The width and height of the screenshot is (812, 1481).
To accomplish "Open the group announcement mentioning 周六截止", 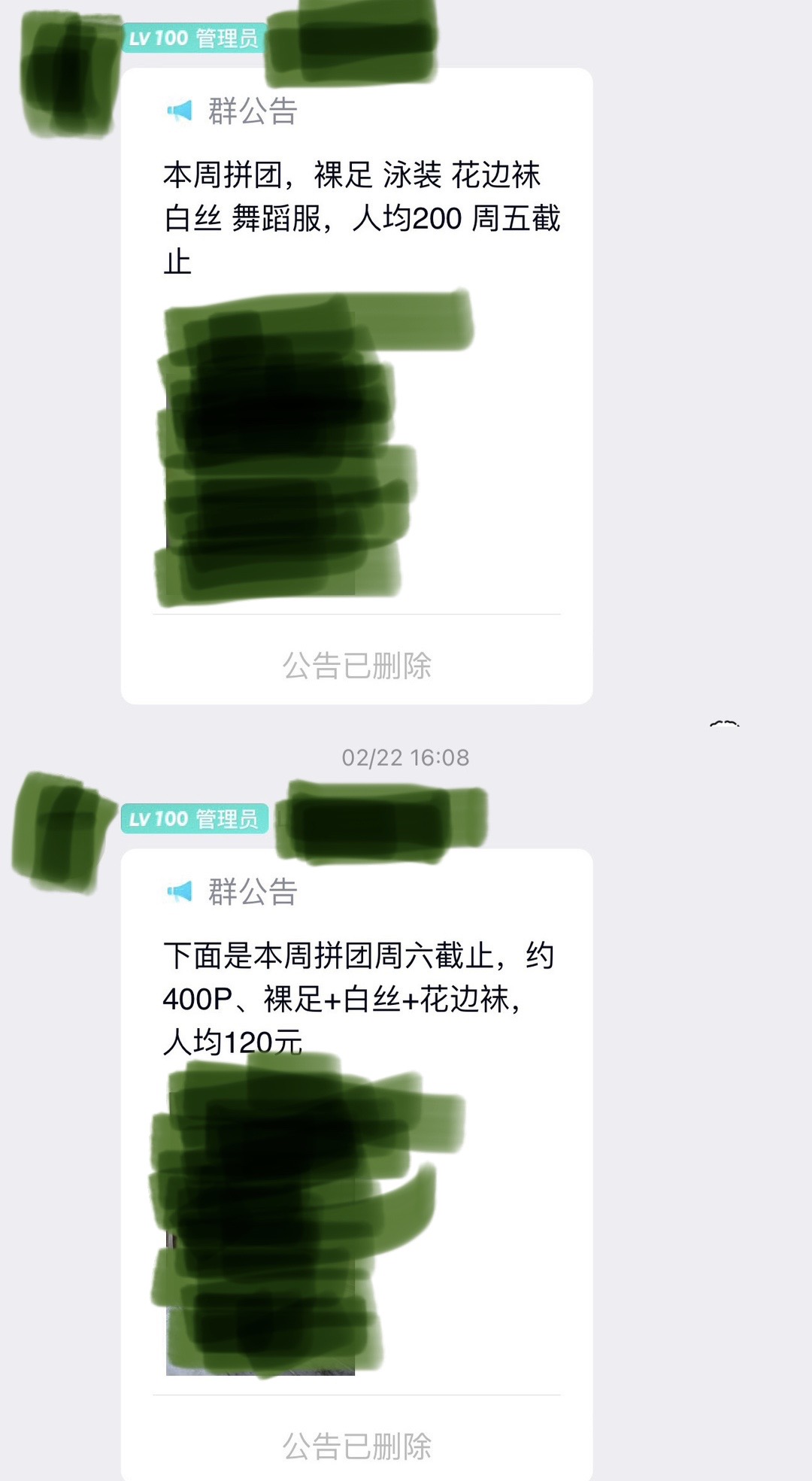I will coord(358,998).
